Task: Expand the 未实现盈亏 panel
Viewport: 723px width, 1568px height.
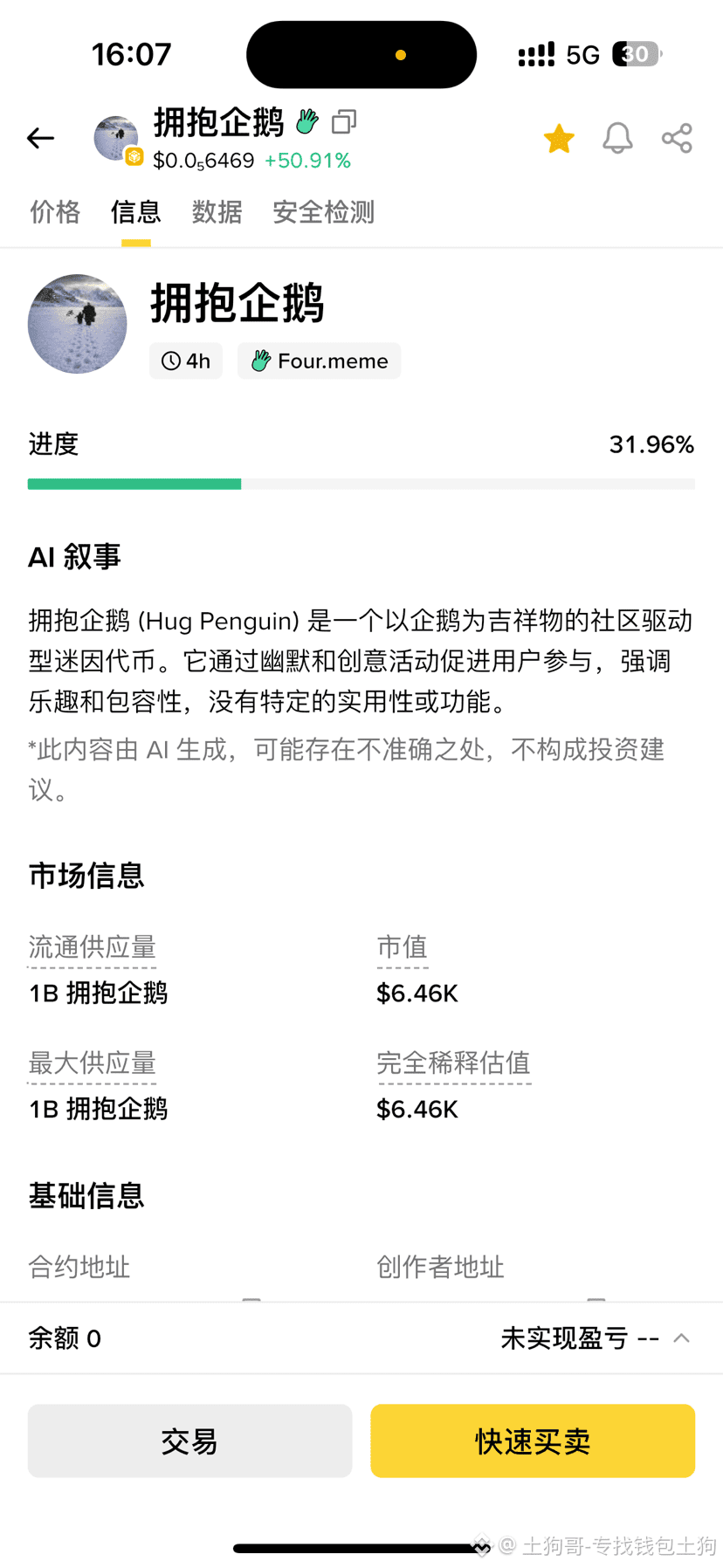Action: (681, 1338)
